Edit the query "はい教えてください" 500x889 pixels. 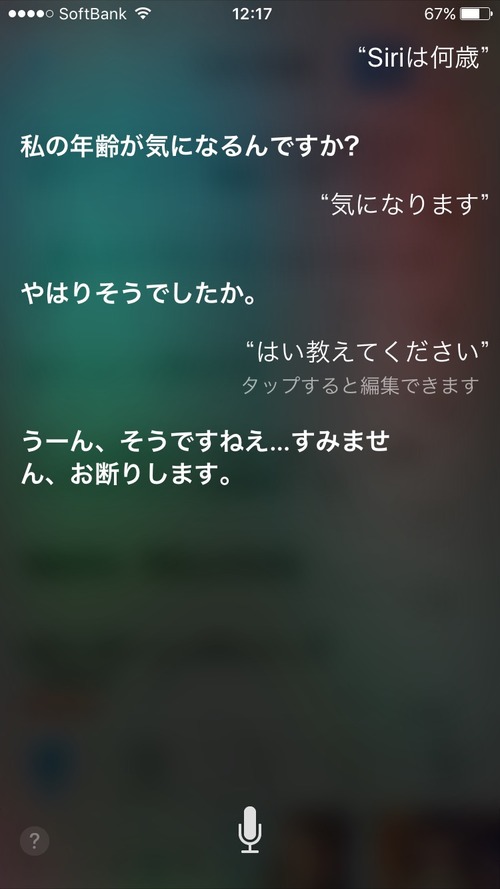coord(368,354)
